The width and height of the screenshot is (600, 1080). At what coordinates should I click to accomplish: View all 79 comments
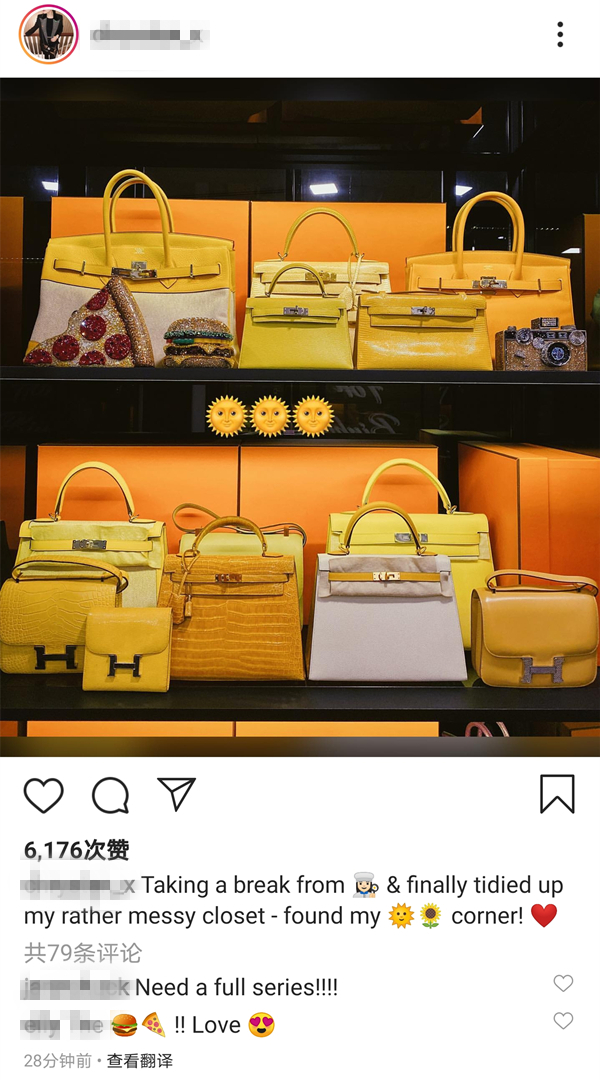point(83,952)
